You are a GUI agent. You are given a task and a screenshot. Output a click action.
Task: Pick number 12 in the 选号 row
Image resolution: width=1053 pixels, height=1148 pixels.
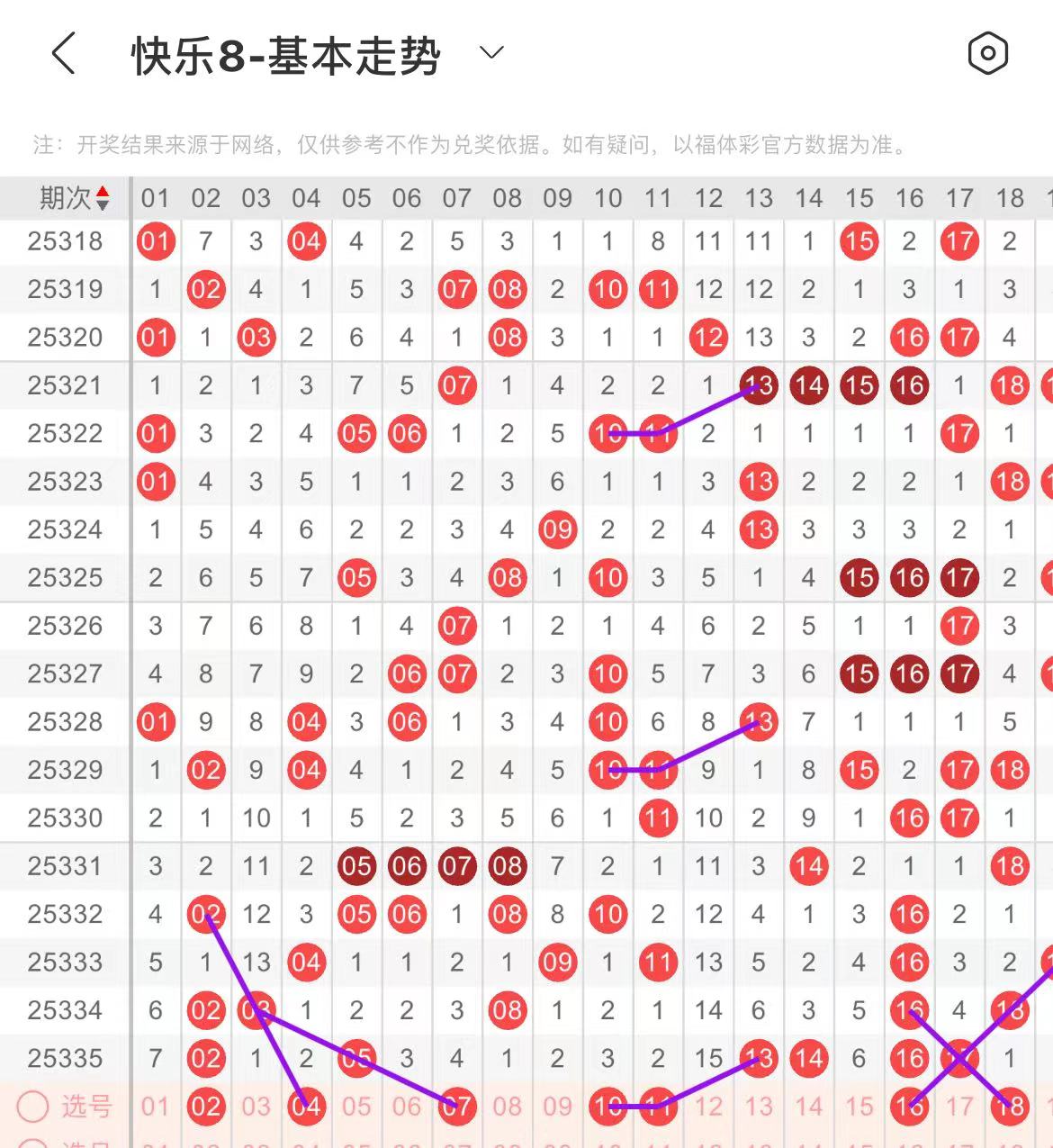coord(708,1107)
